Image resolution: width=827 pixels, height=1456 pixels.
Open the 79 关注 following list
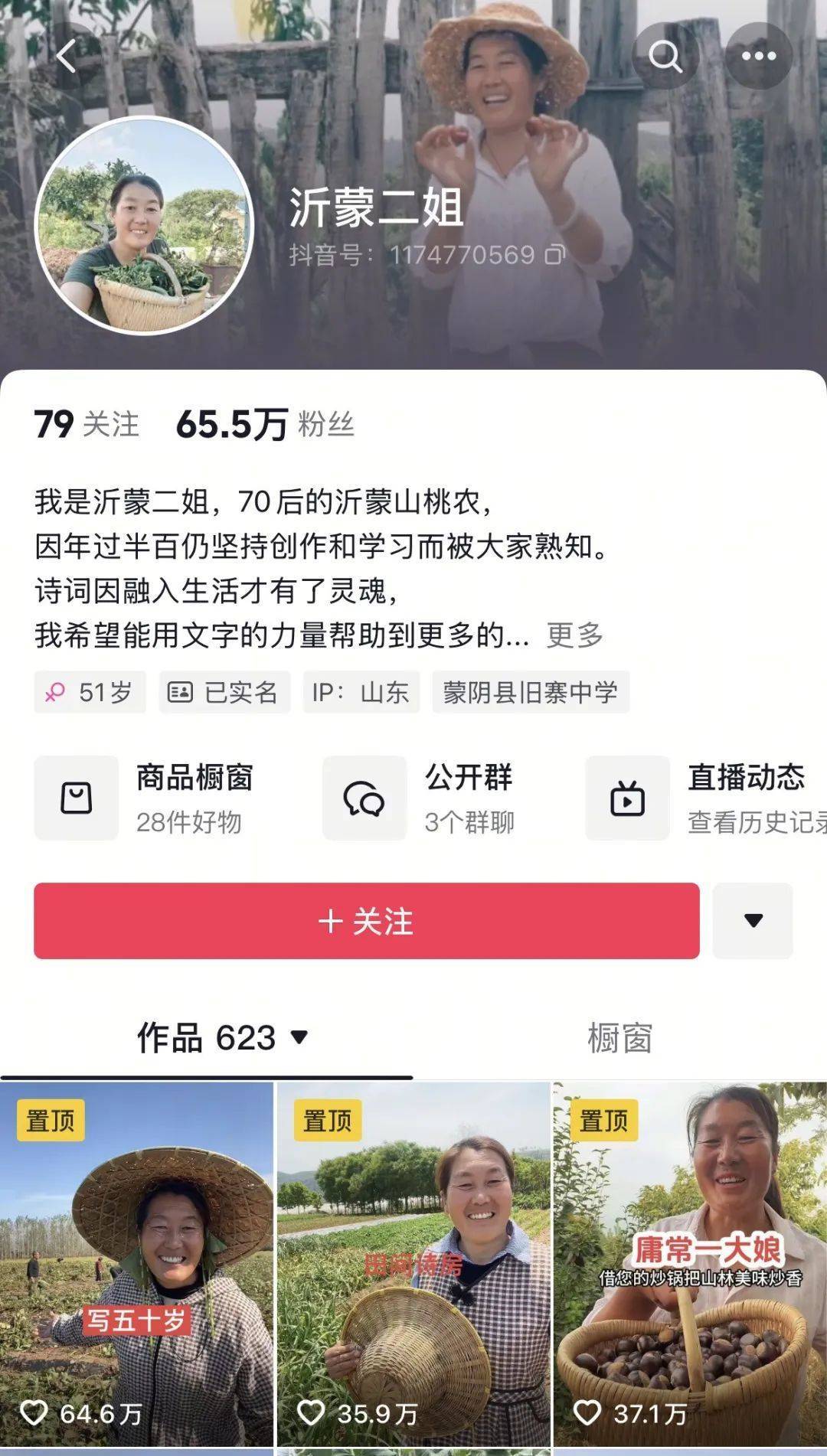(87, 424)
